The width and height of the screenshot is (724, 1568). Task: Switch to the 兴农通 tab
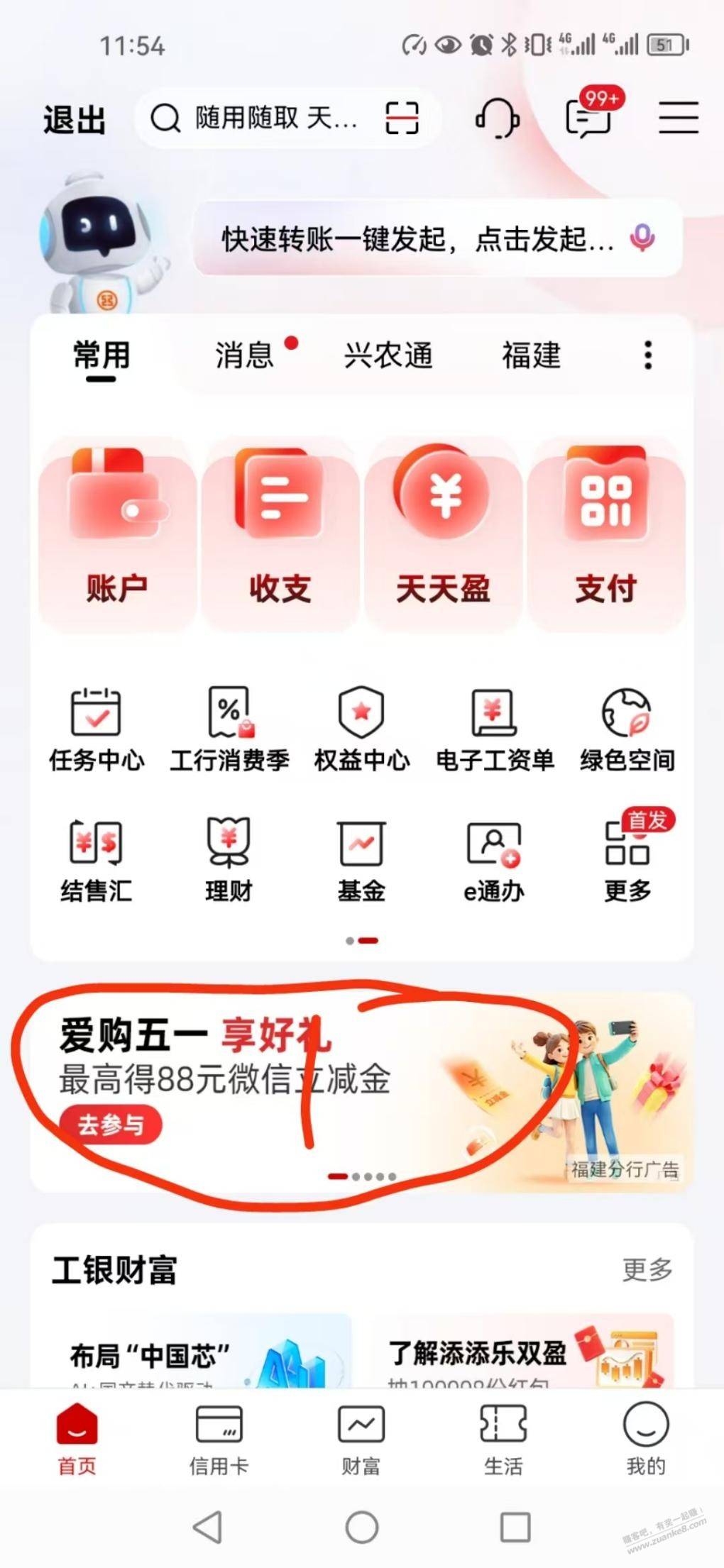pos(388,355)
